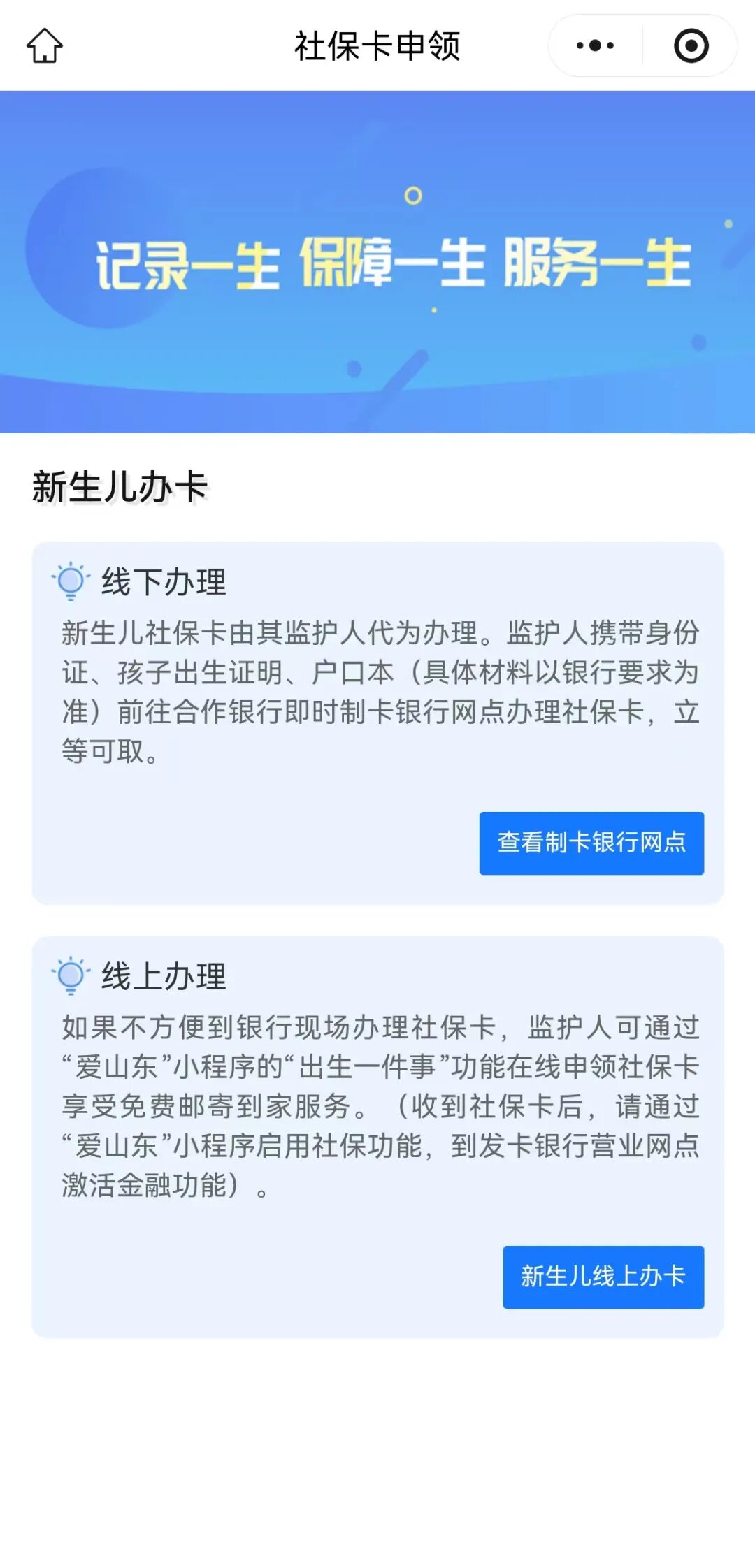755x1568 pixels.
Task: Start 新生儿线上办卡 online application
Action: click(603, 1277)
